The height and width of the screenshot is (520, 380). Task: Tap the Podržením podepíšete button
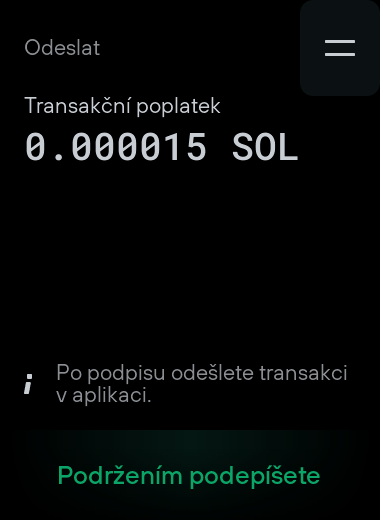(x=189, y=475)
